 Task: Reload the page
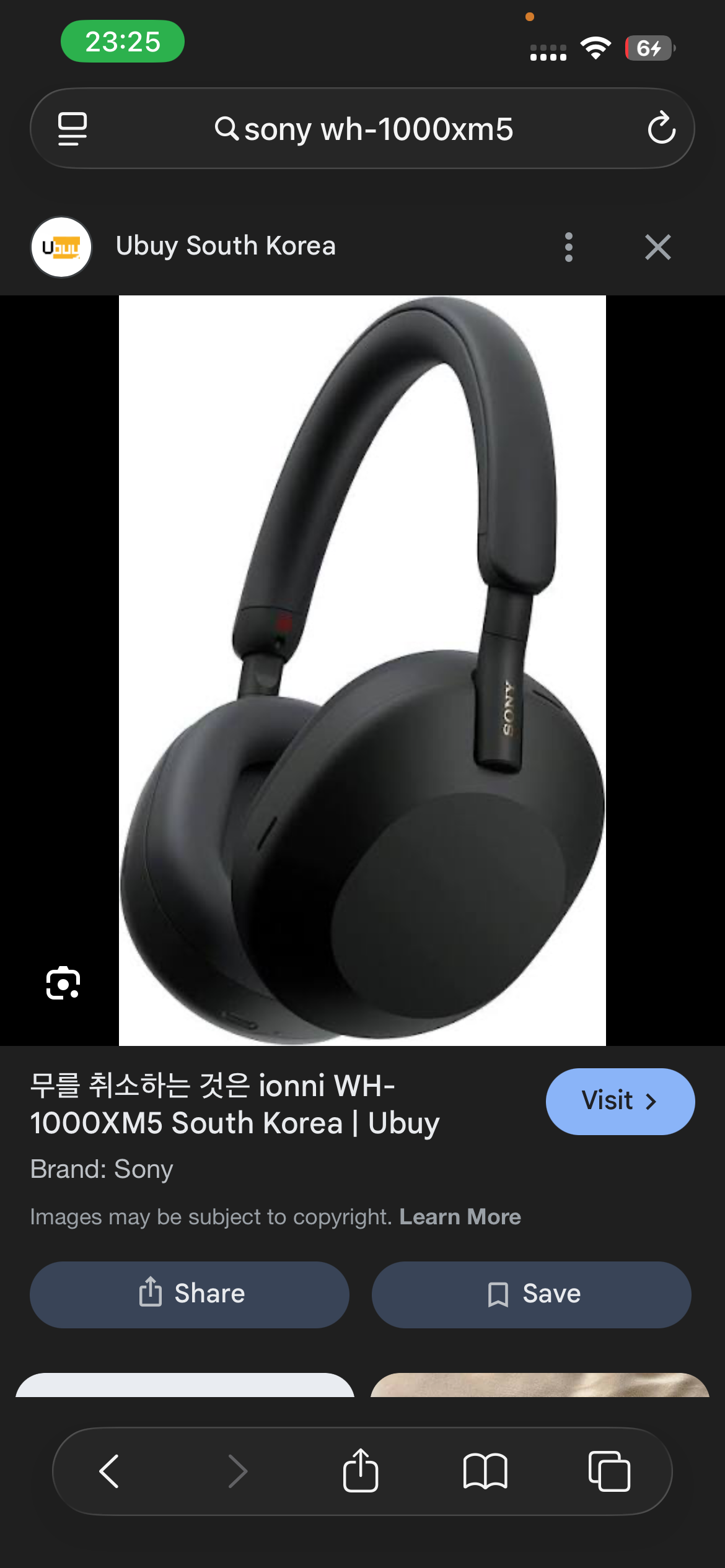661,128
